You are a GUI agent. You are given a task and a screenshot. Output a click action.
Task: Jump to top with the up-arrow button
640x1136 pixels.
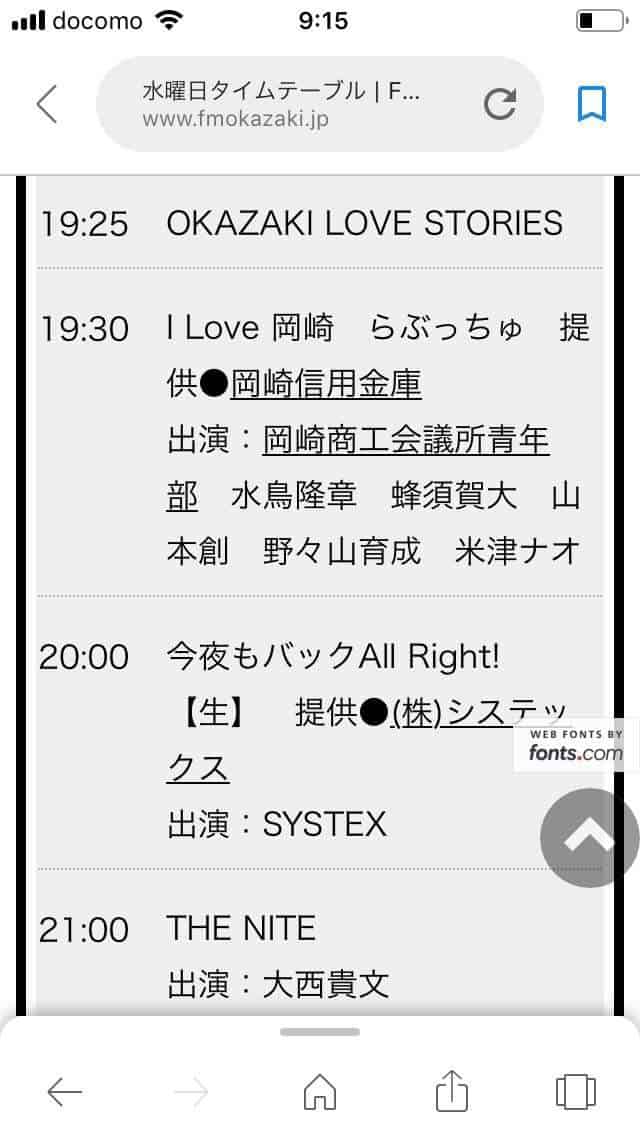590,837
